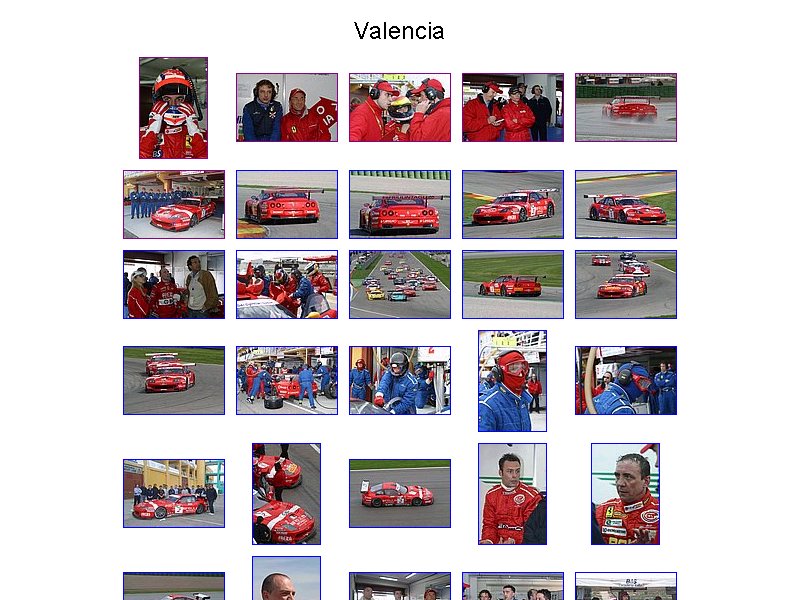Open photo of two red cars cornering together
Viewport: 800px width, 600px height.
point(173,380)
